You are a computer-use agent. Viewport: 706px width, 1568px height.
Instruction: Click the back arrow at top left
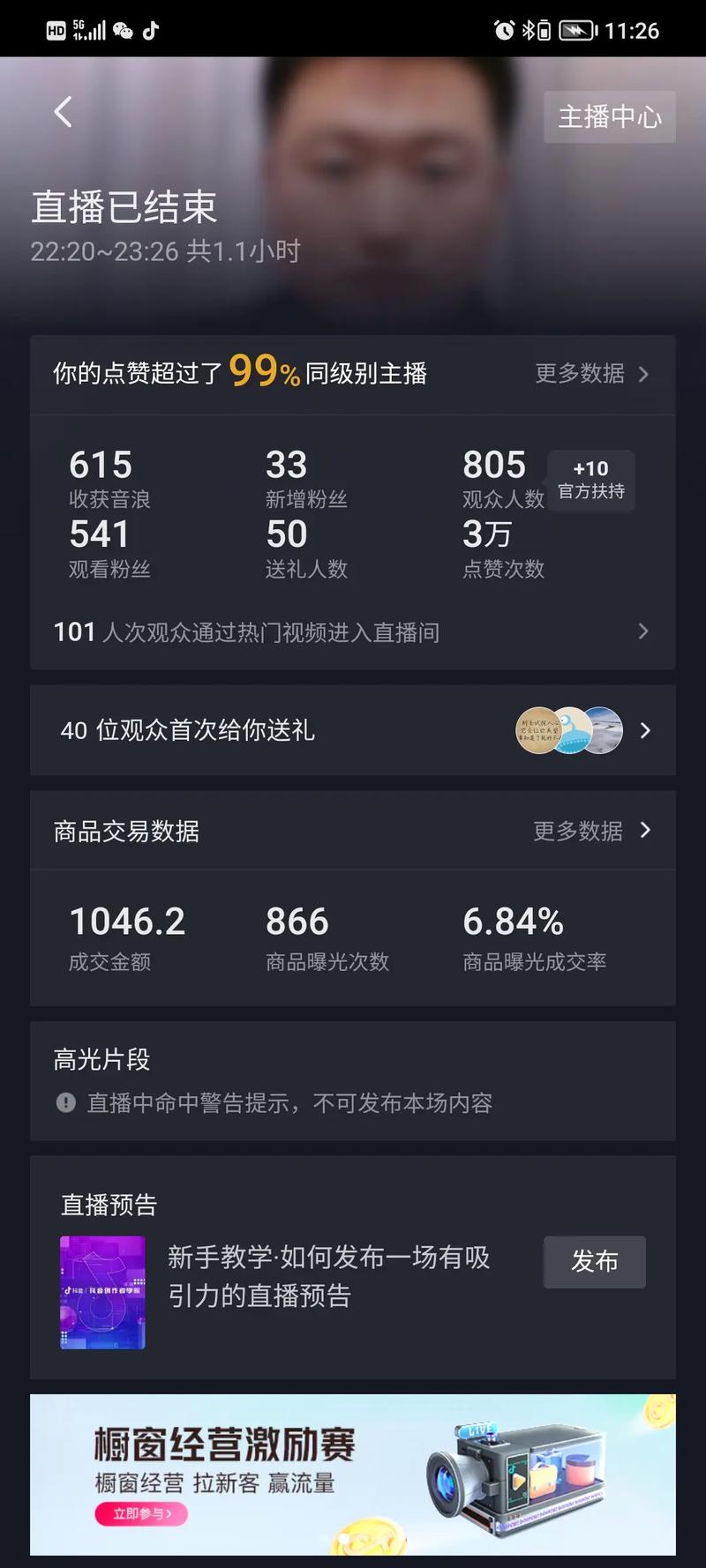tap(62, 112)
